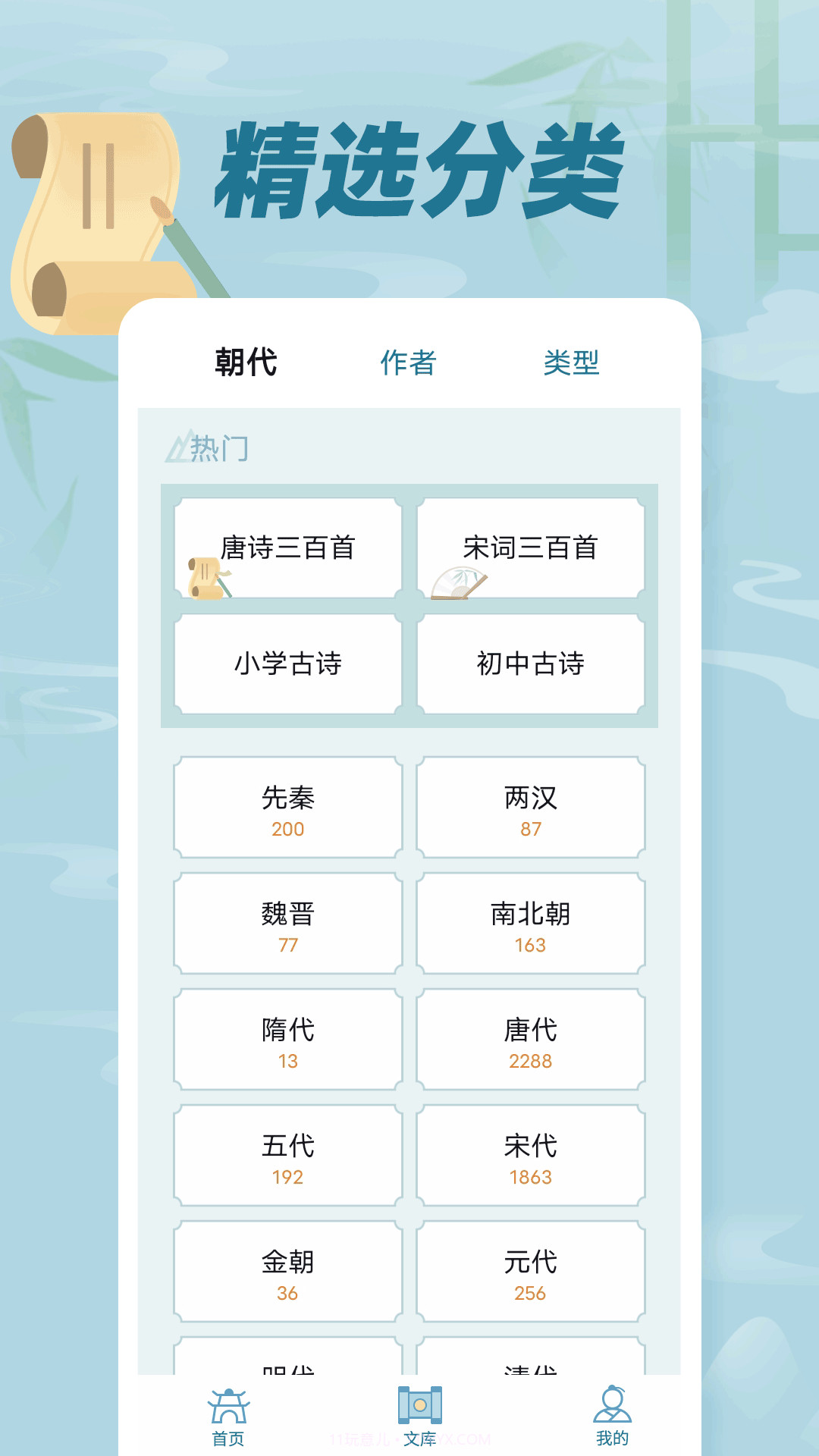
Task: Switch to the 类型 tab
Action: click(571, 362)
